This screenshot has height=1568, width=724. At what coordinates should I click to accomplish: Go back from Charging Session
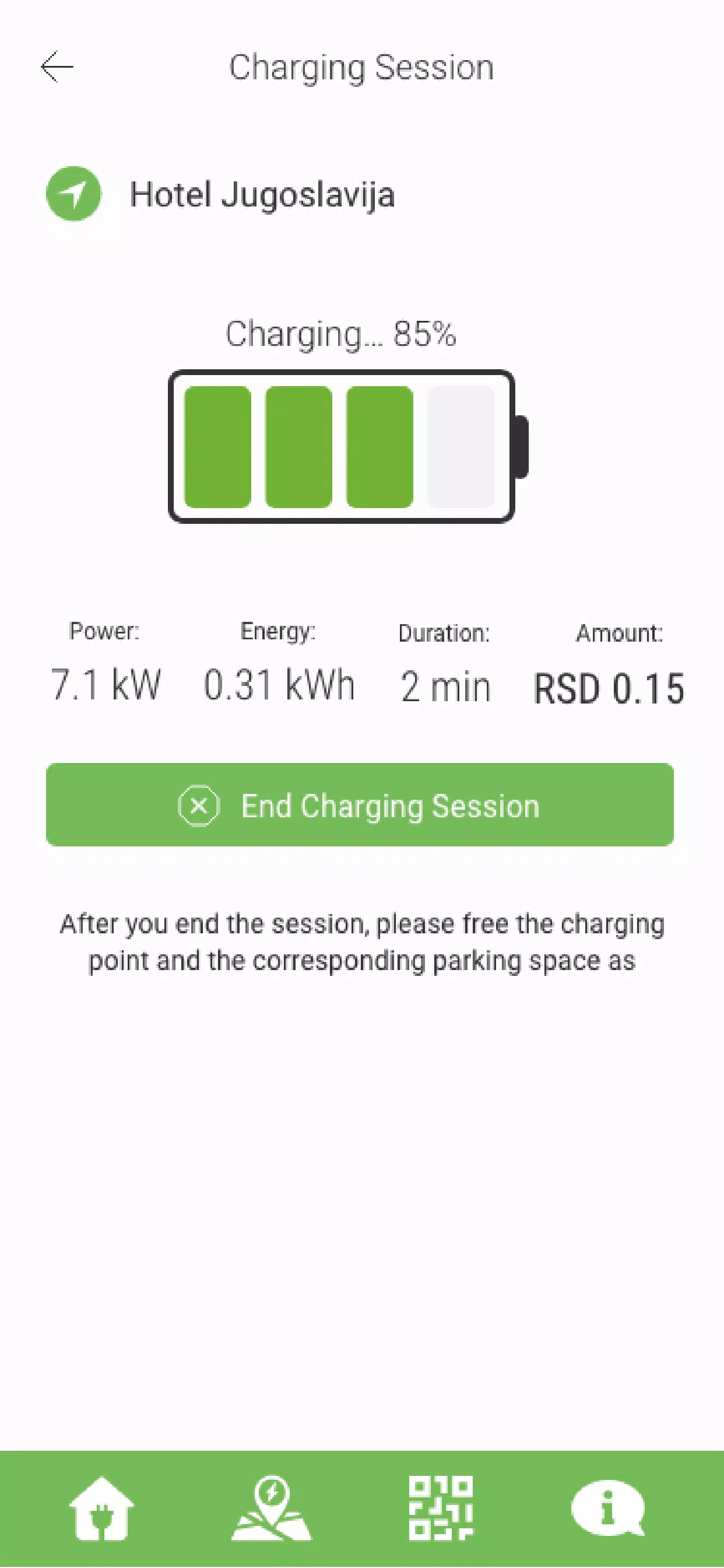coord(57,67)
